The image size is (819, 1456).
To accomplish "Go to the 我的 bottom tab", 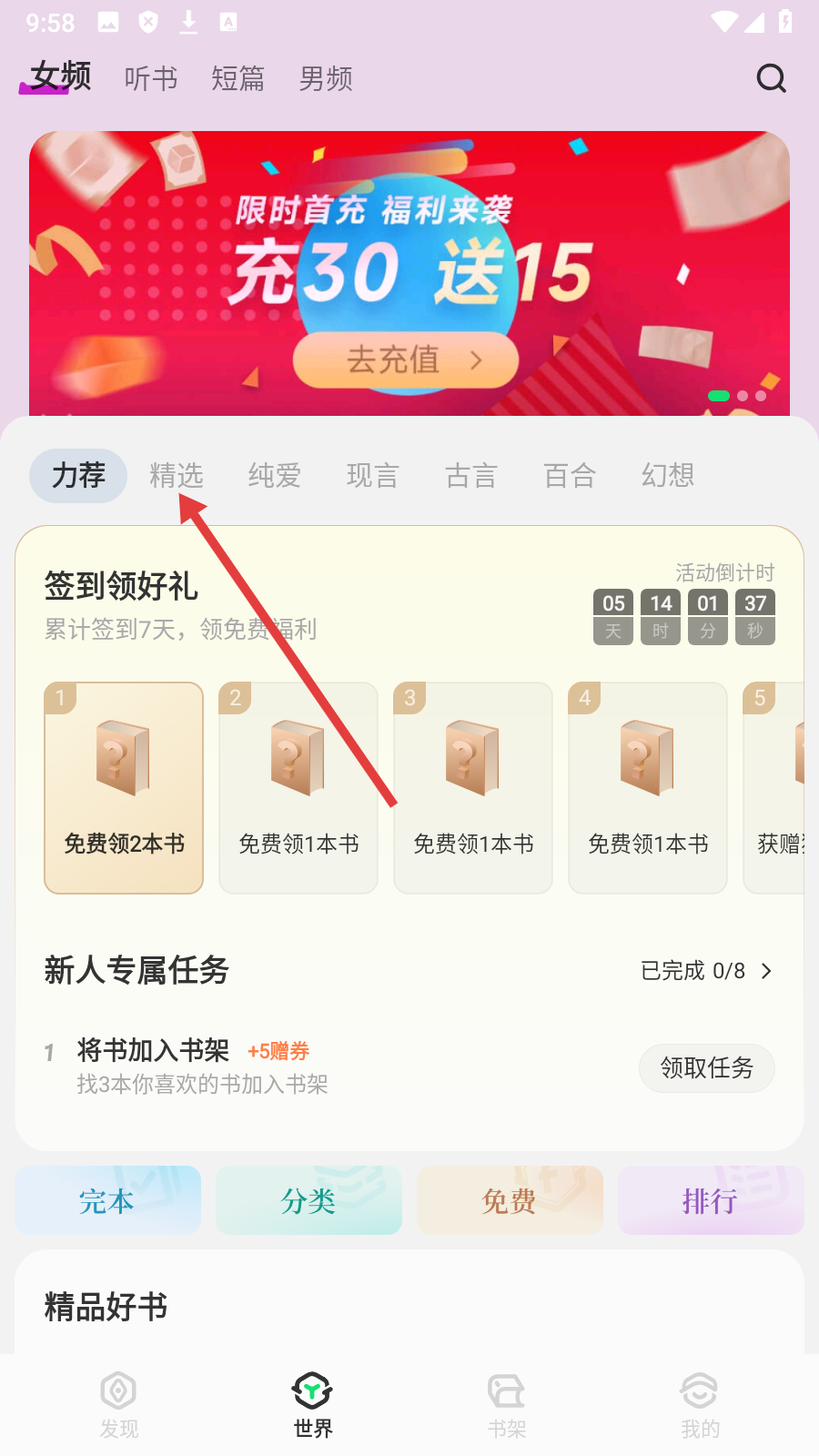I will coord(700,1405).
